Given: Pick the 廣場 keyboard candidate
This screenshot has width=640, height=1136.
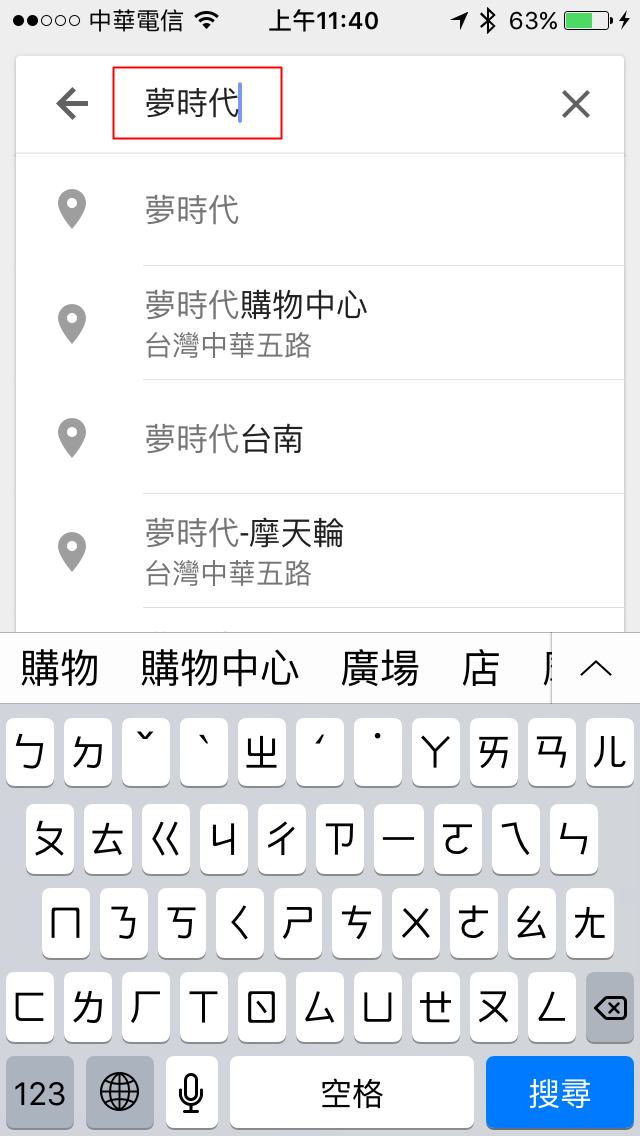Looking at the screenshot, I should point(380,668).
